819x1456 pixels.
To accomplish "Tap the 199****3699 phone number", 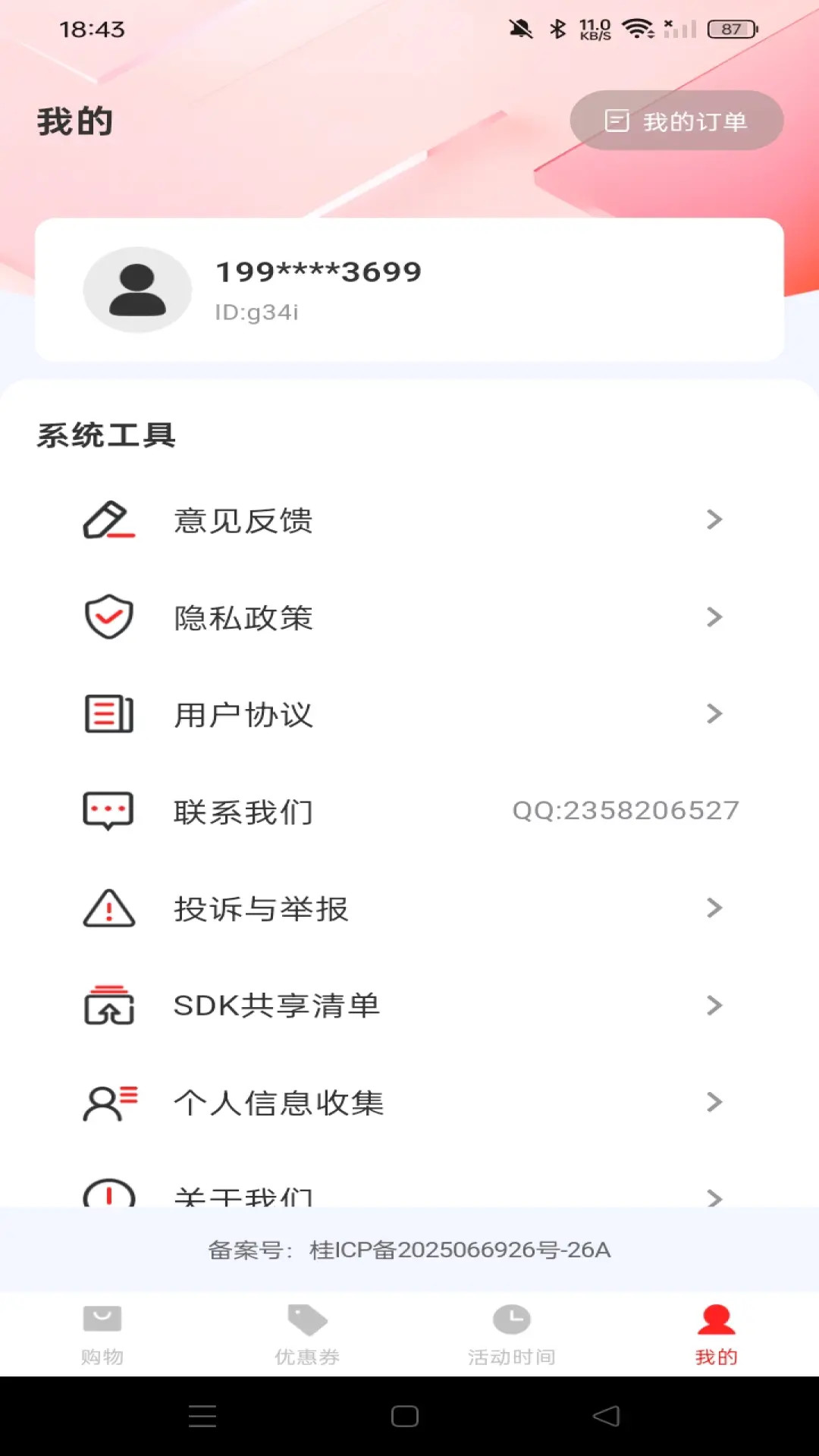I will click(x=318, y=271).
